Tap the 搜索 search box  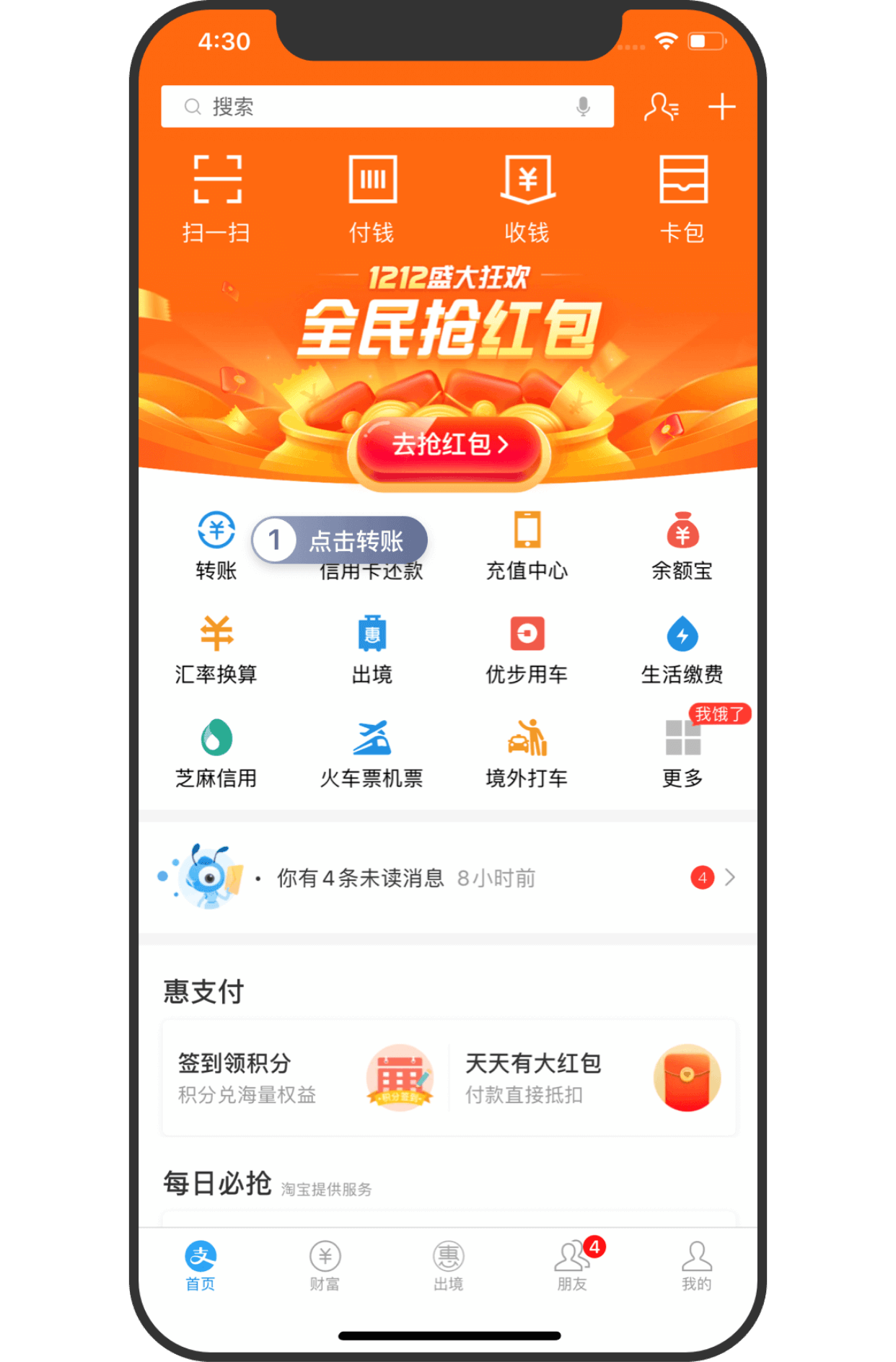(x=375, y=107)
